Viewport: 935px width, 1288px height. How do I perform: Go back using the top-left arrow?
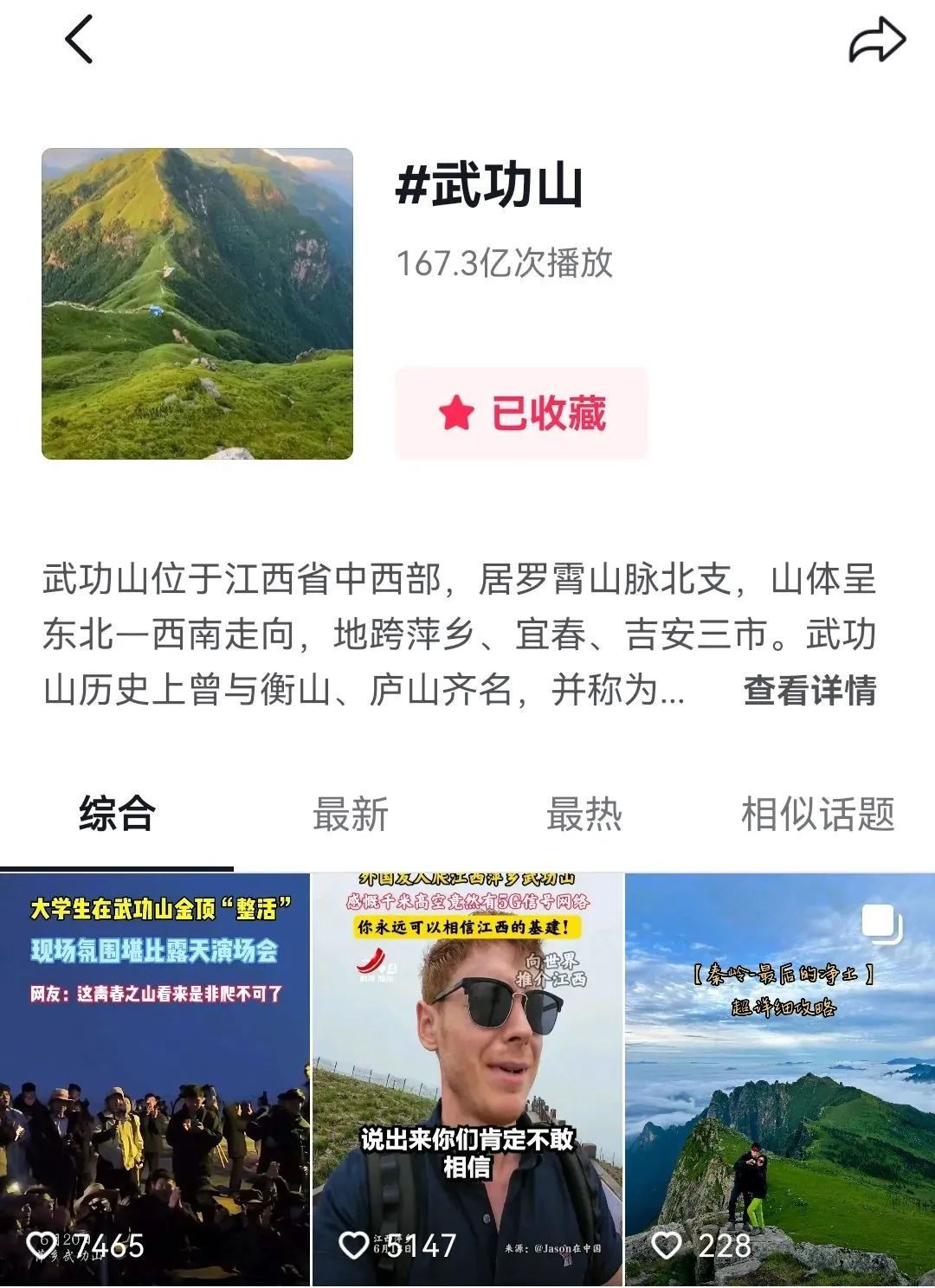pos(79,41)
